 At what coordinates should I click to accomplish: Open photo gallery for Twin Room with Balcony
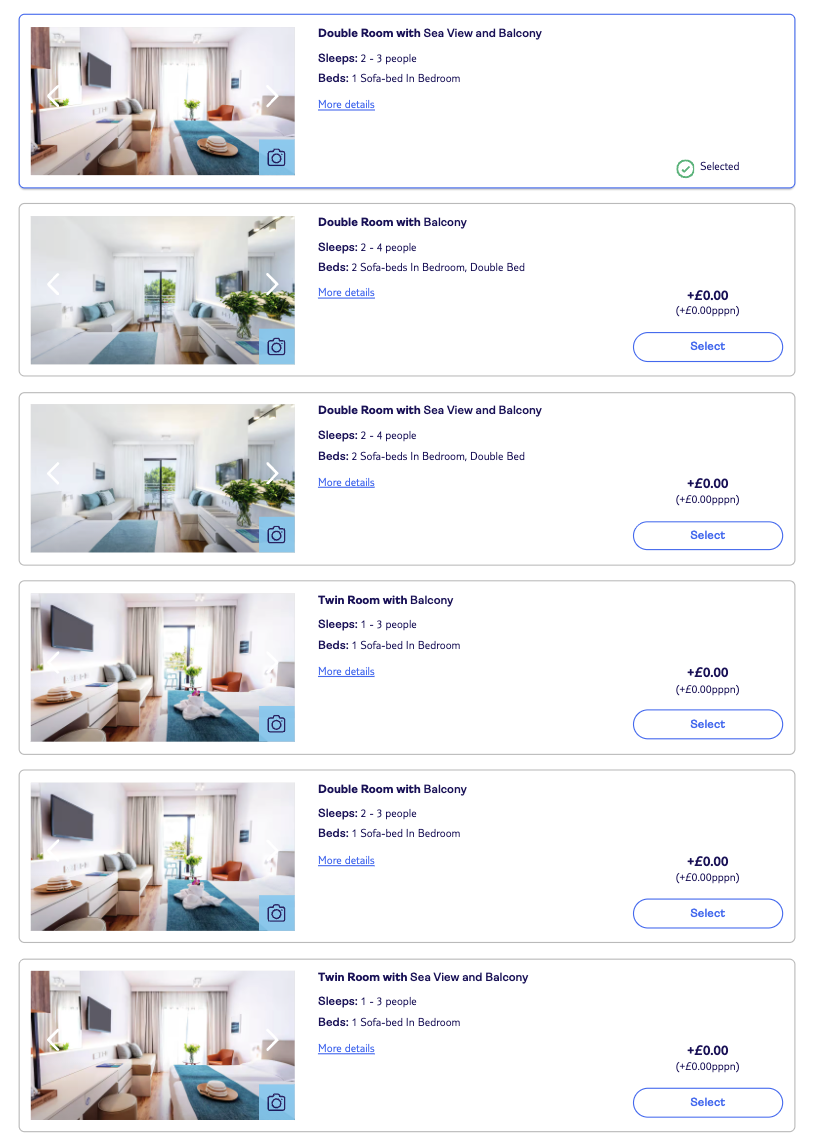[x=277, y=724]
